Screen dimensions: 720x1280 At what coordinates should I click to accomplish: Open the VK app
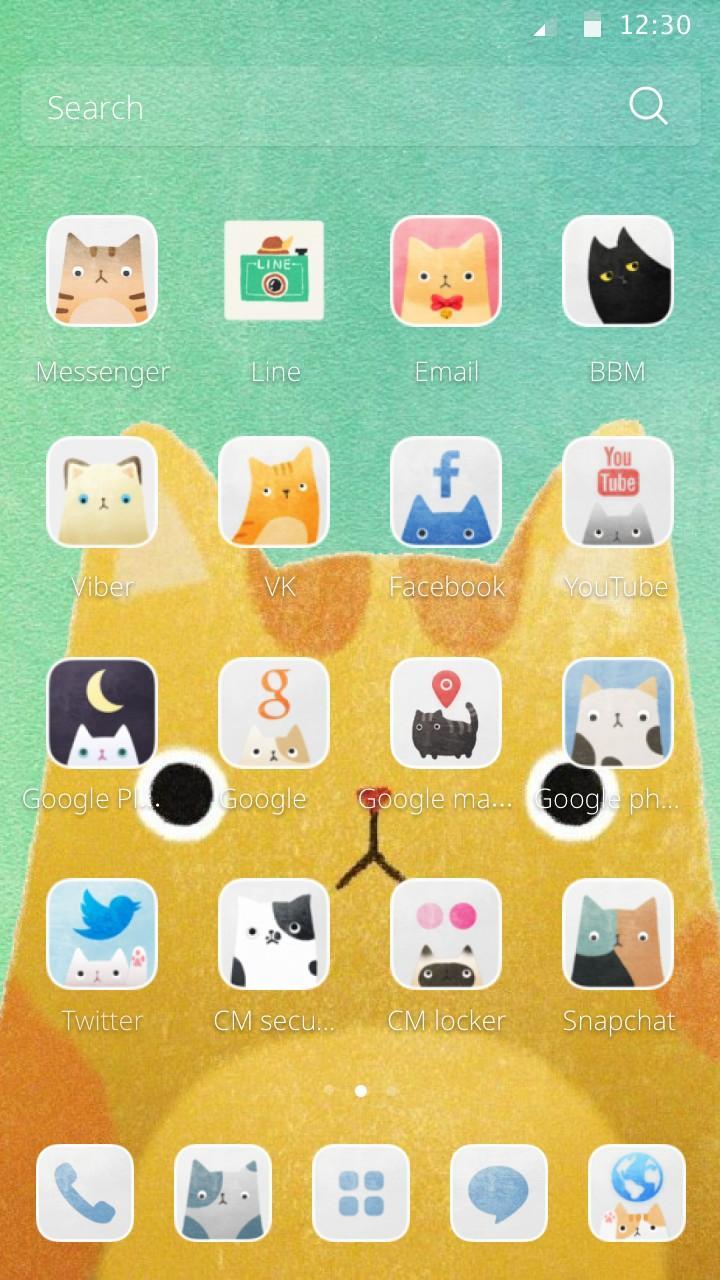point(274,492)
